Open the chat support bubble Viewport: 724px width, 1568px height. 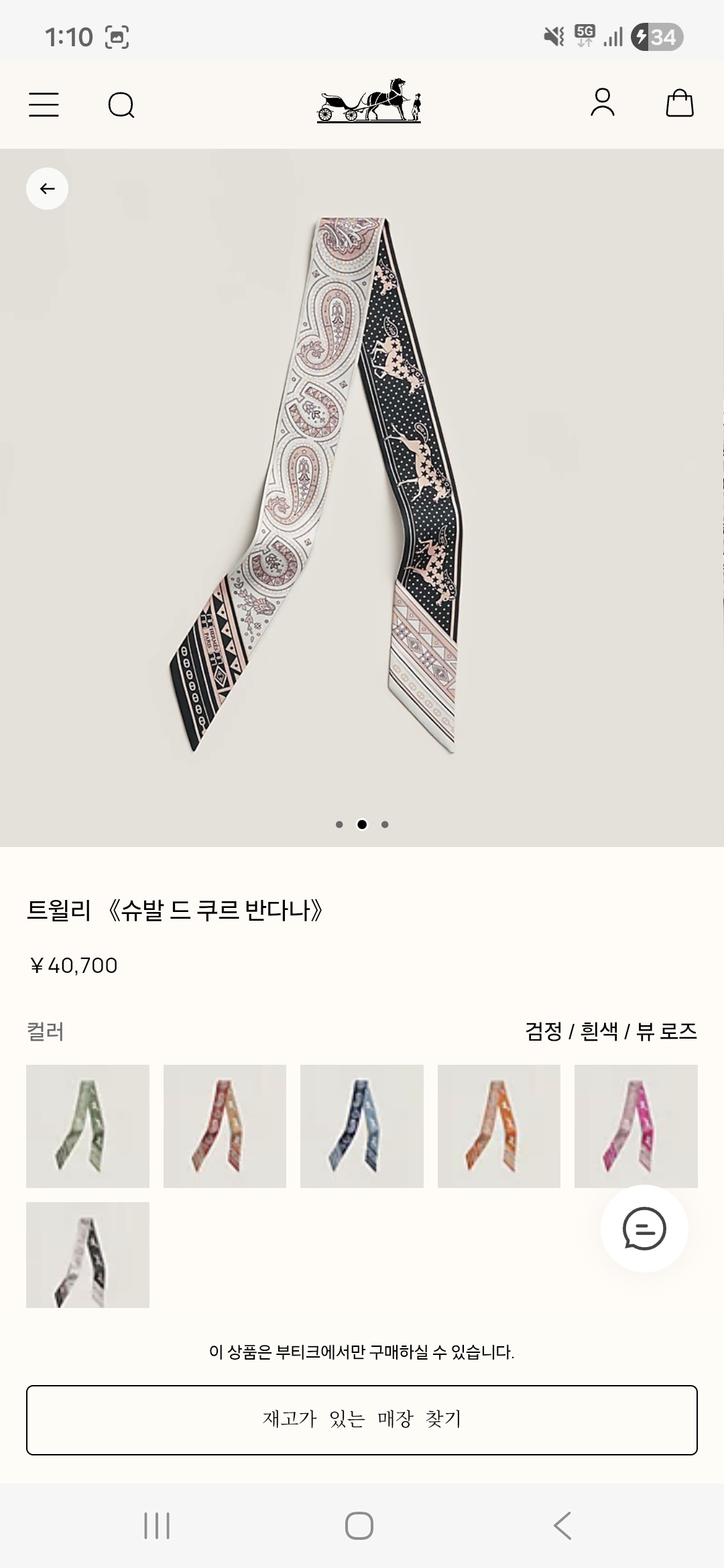pyautogui.click(x=644, y=1229)
